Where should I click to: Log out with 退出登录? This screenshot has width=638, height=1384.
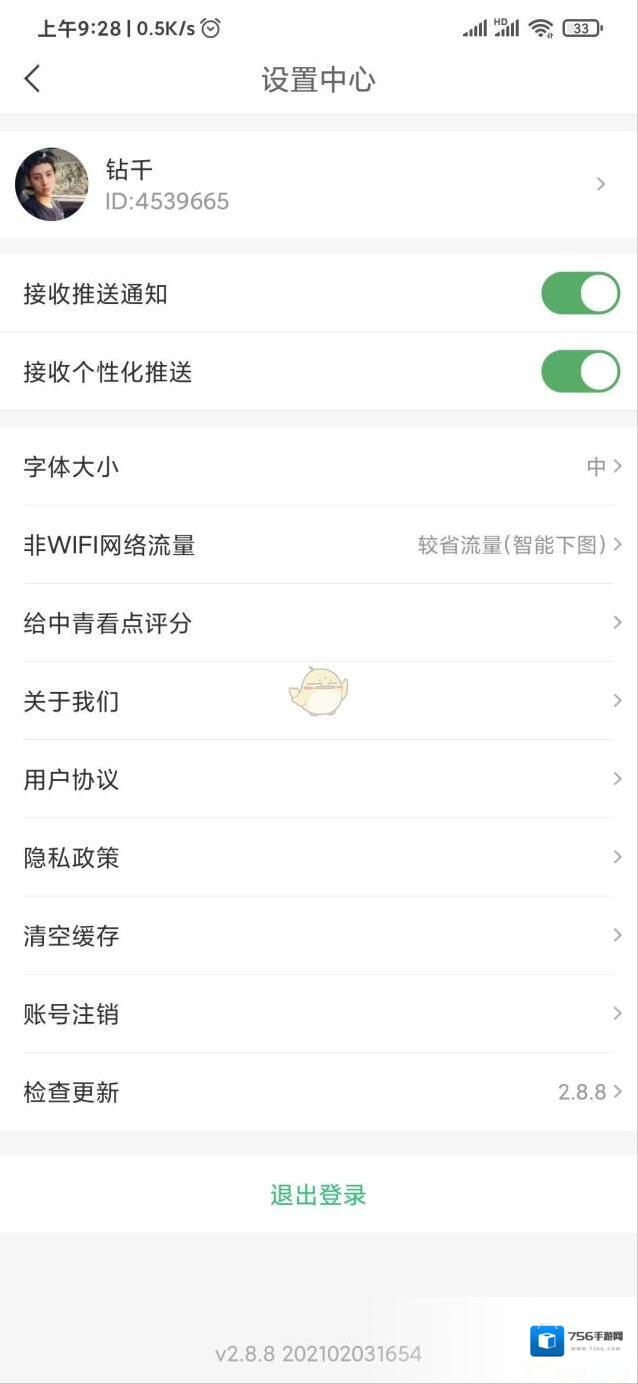[318, 1195]
